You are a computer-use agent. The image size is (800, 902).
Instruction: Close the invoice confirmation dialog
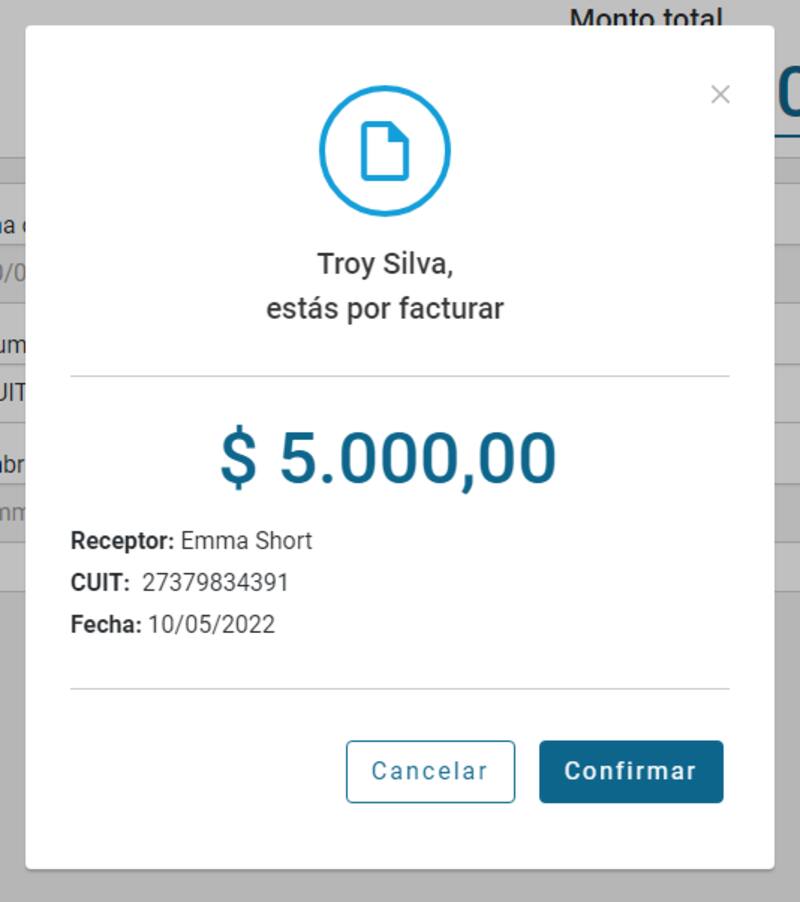(x=720, y=95)
